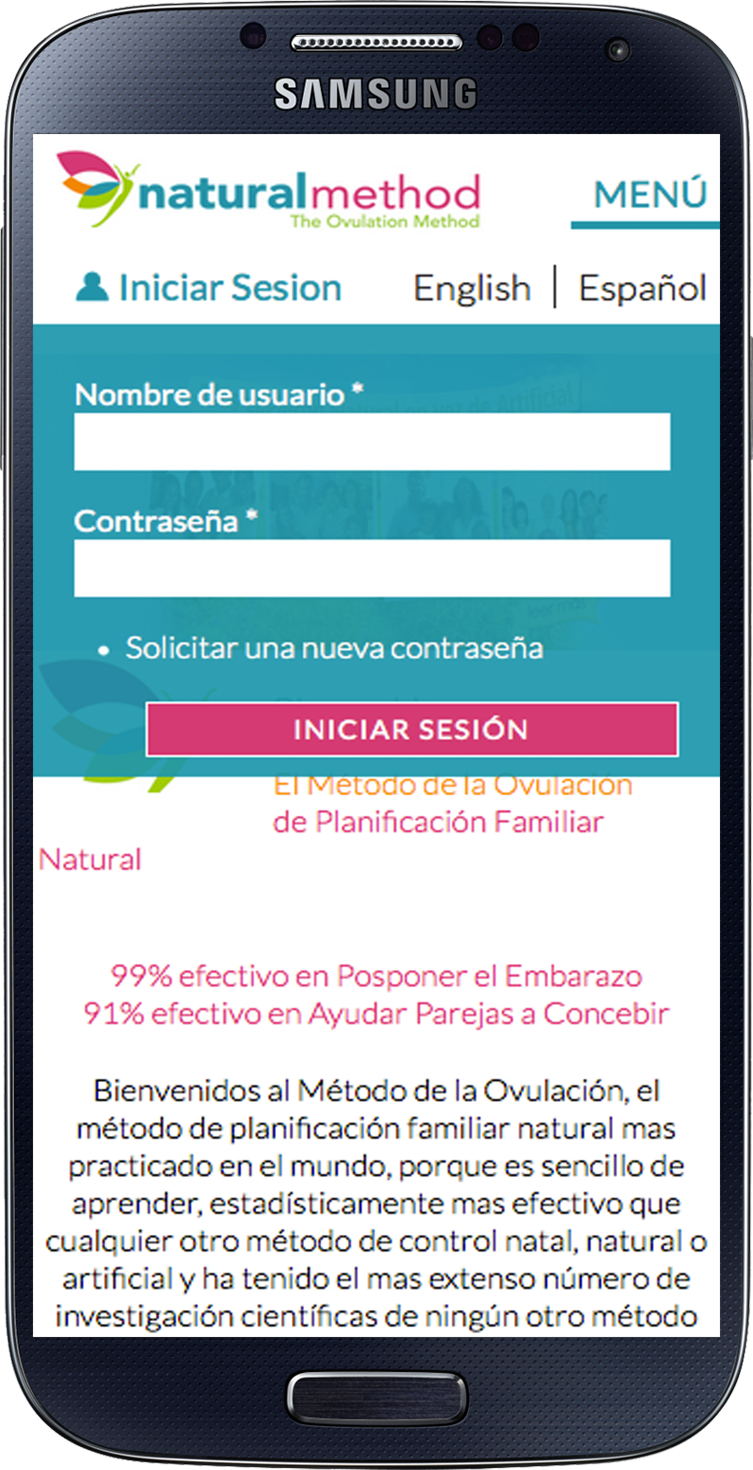
Task: Focus the Contraseña field
Action: (372, 568)
